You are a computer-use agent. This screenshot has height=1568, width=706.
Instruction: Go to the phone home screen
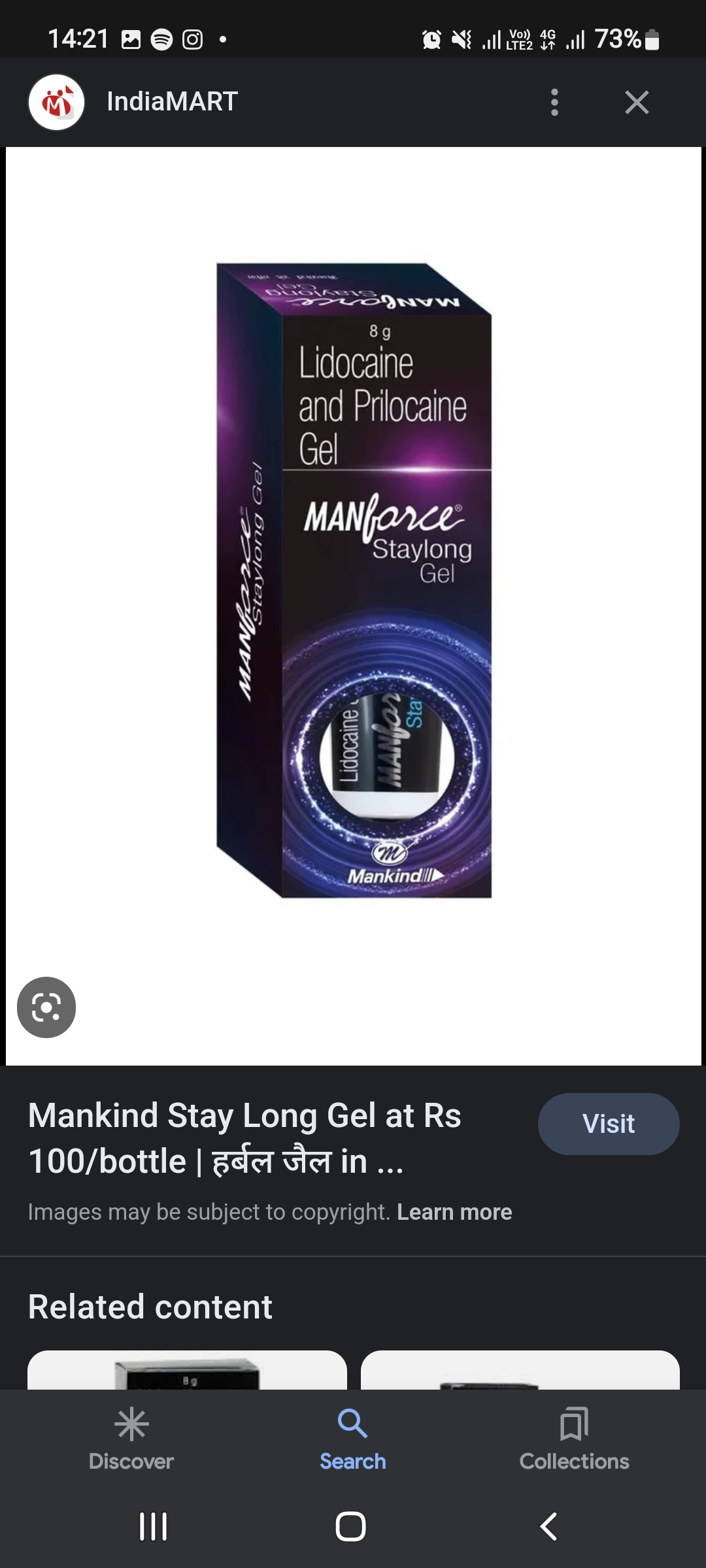coord(350,1527)
